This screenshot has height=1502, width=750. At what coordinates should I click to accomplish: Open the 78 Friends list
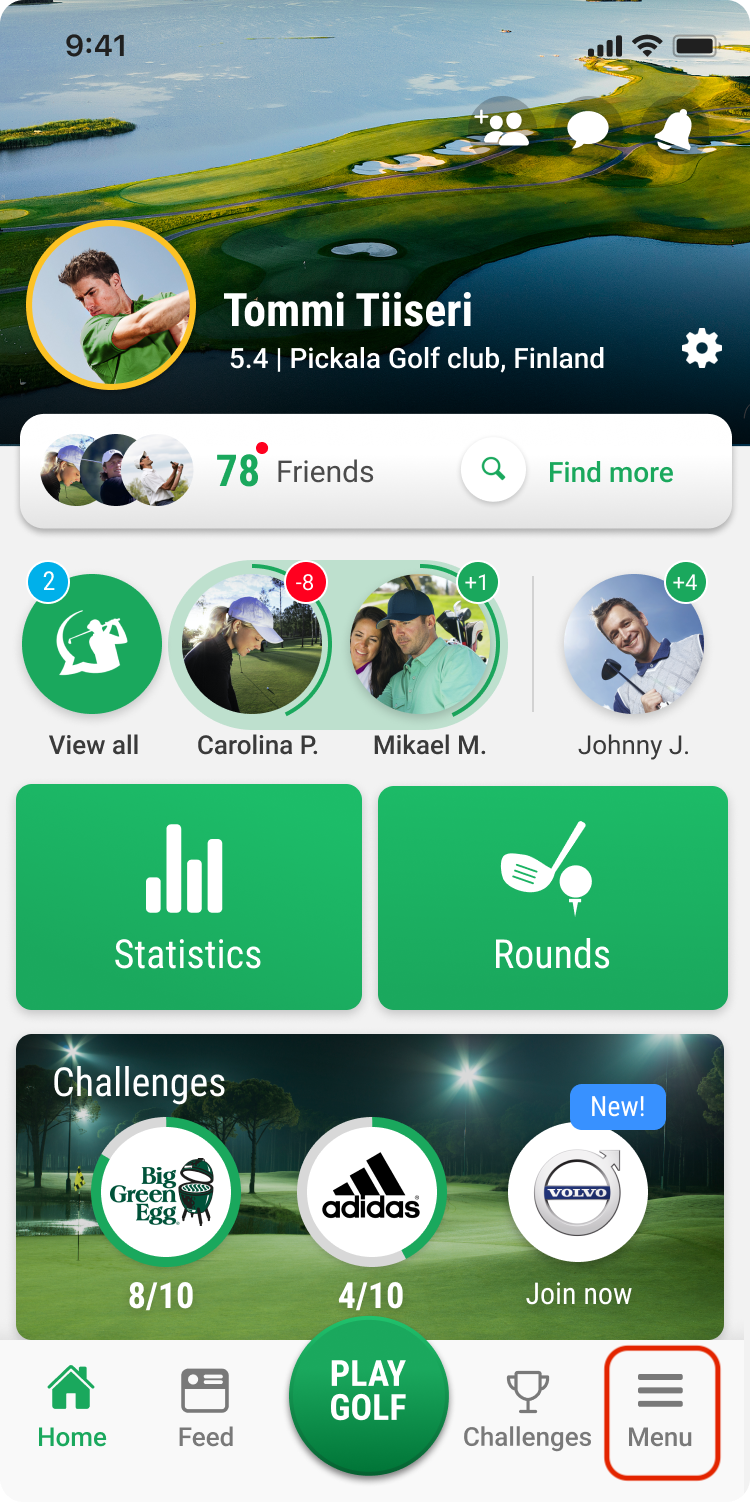click(x=208, y=471)
